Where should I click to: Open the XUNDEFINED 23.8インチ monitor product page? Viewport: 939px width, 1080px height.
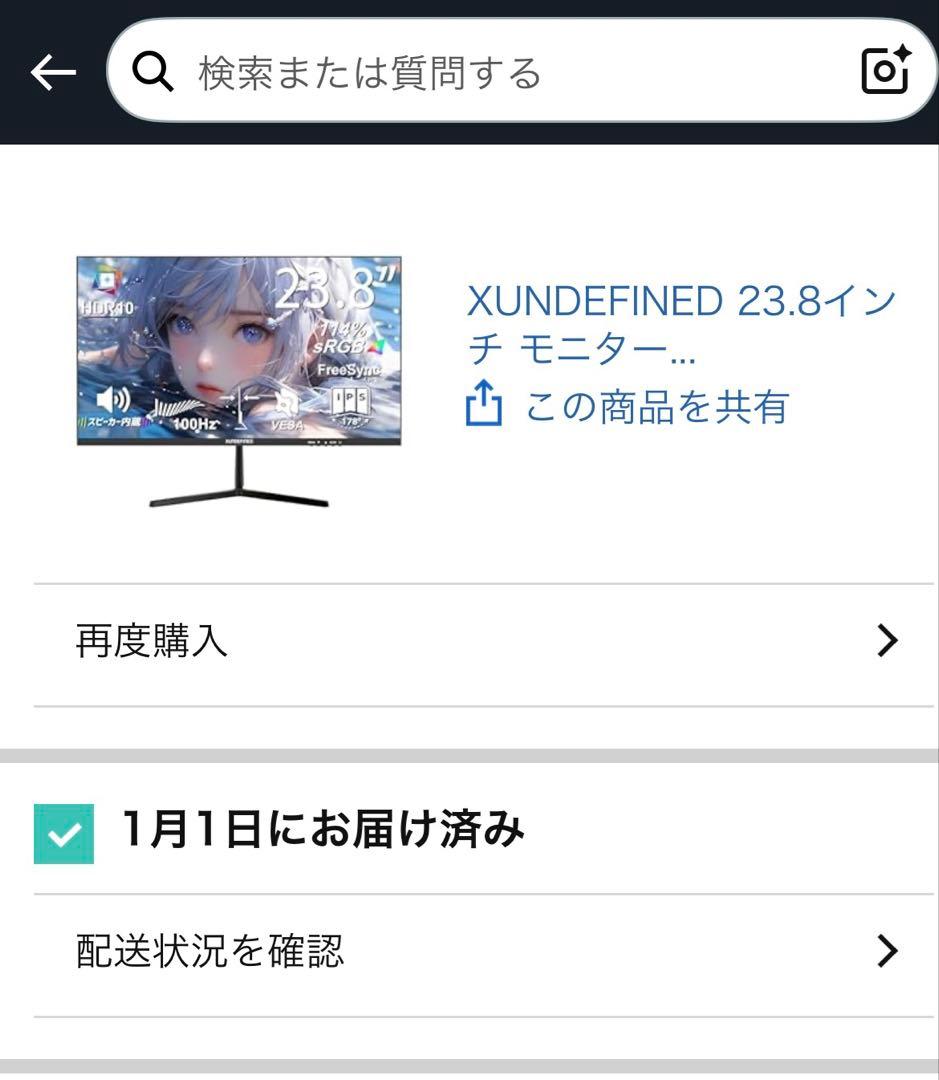pos(685,322)
